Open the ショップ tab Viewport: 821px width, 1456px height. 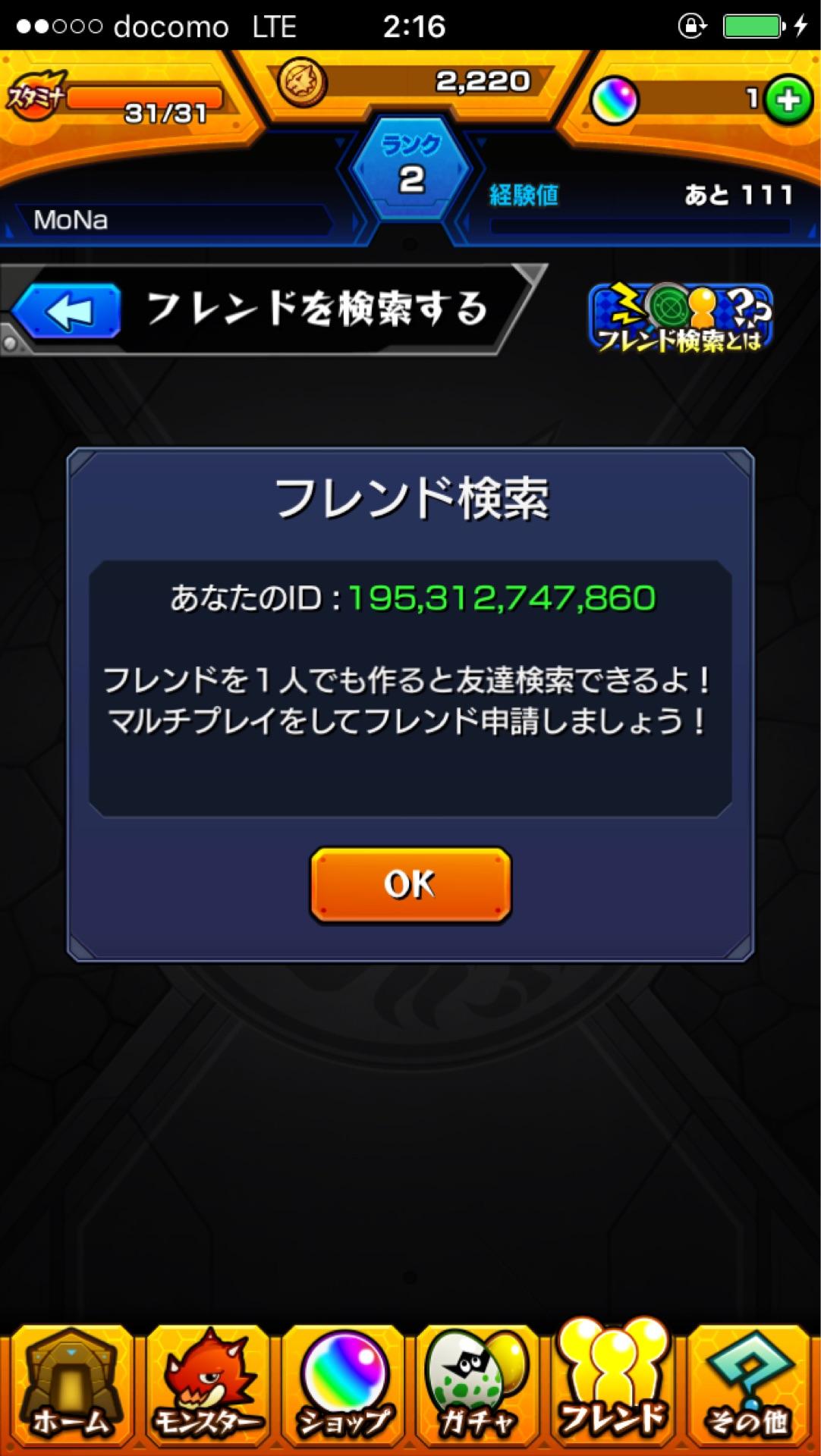344,1388
